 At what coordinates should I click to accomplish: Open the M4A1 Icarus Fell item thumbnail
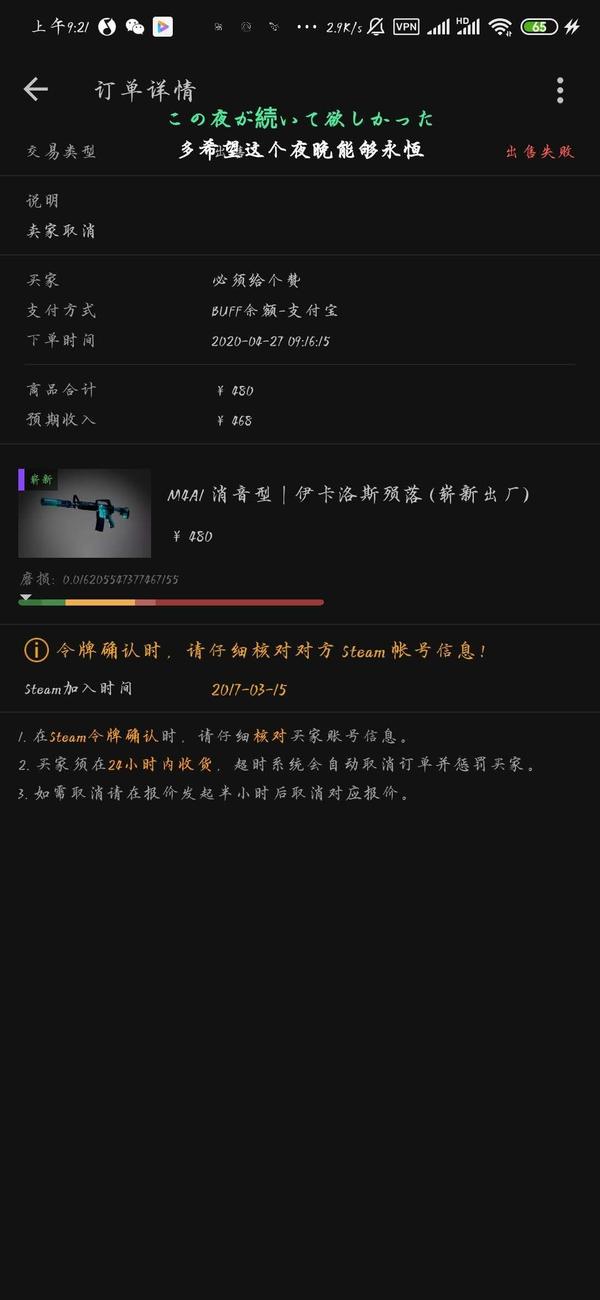85,513
